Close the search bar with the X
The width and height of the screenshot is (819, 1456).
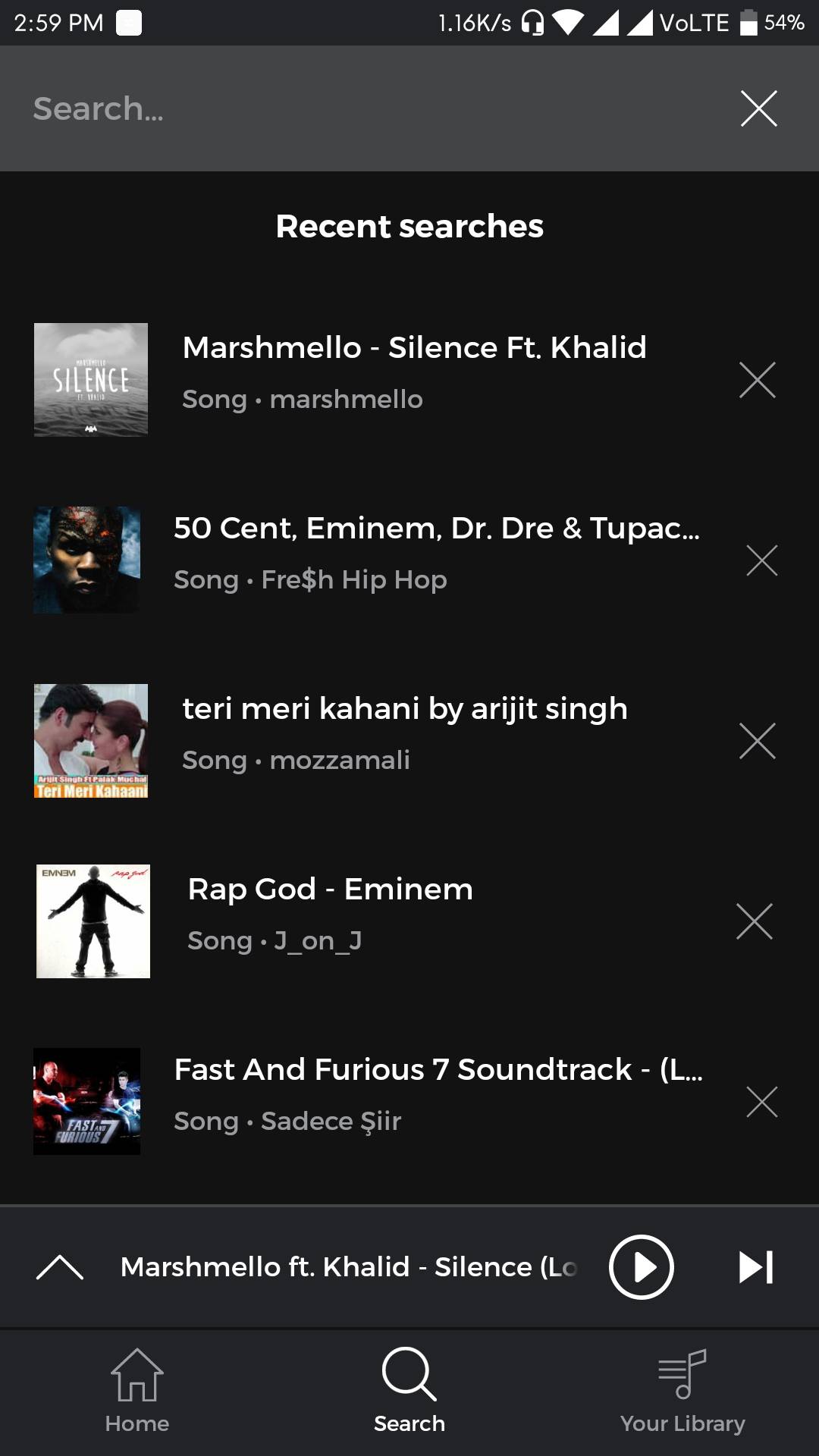[x=759, y=108]
